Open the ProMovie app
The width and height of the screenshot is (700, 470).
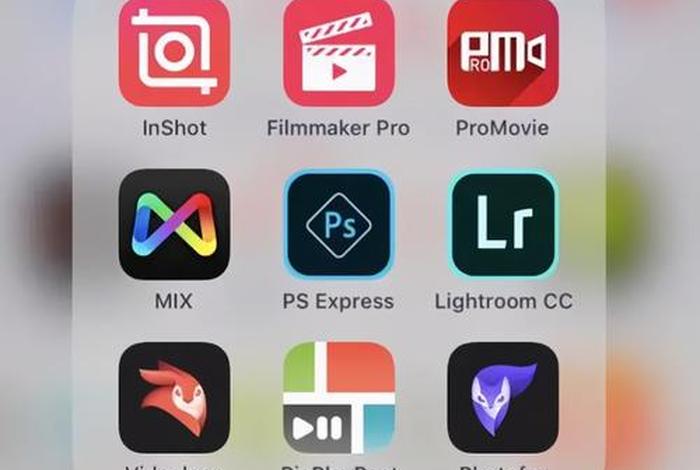(x=502, y=52)
